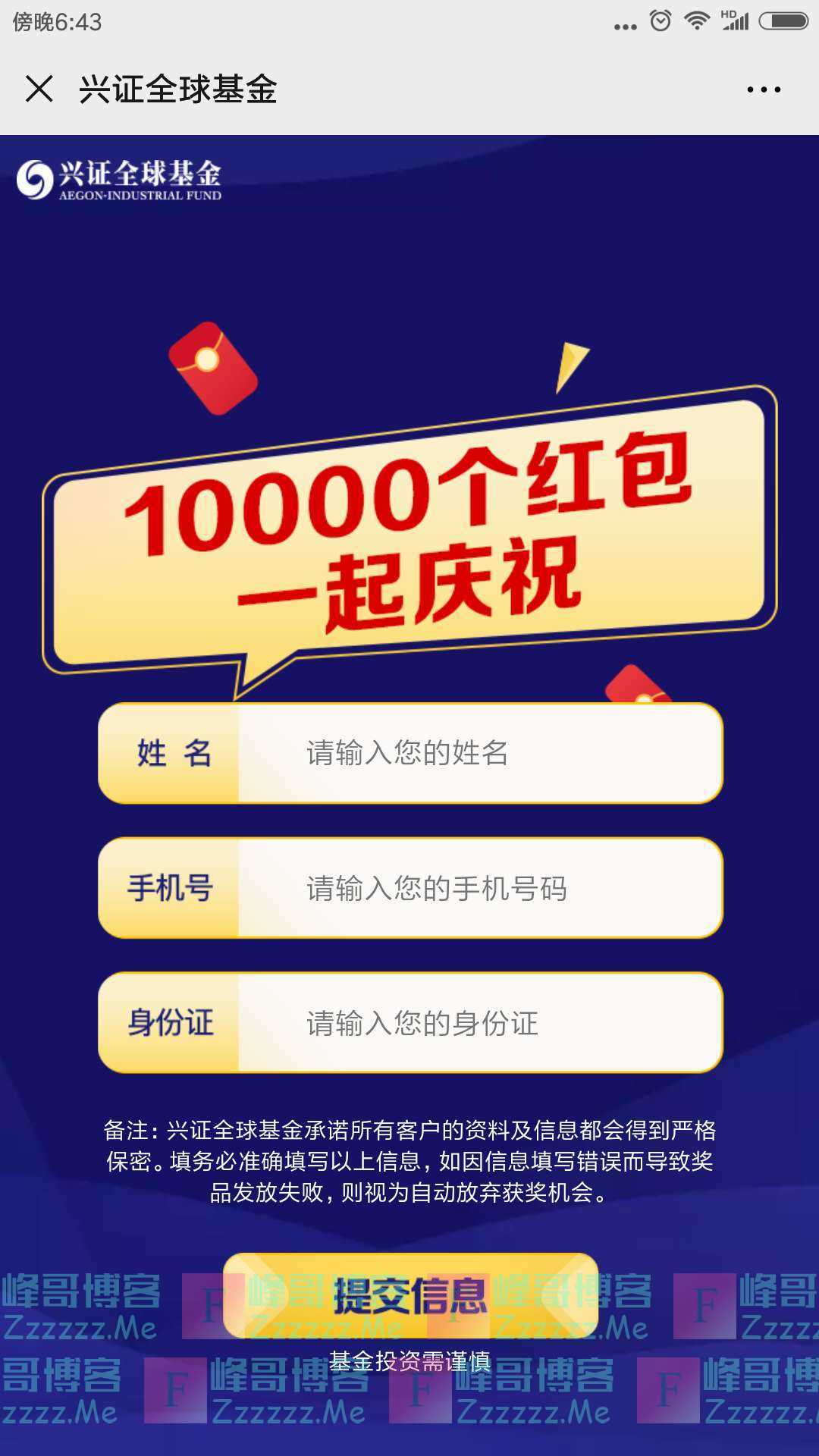Tap the 姓名 name input field

coord(478,753)
